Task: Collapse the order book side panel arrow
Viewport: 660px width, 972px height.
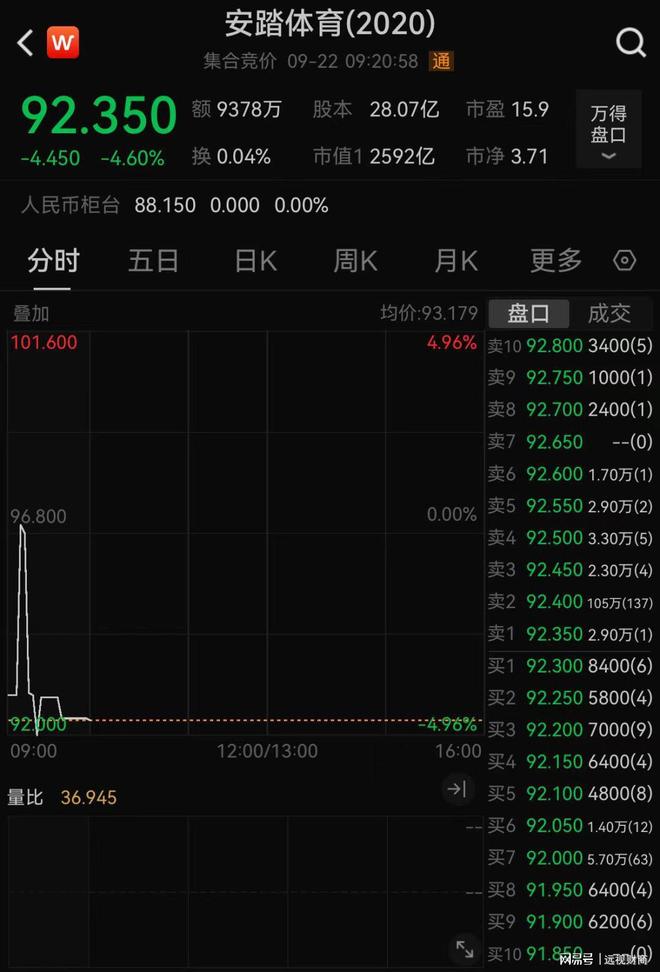Action: 457,789
